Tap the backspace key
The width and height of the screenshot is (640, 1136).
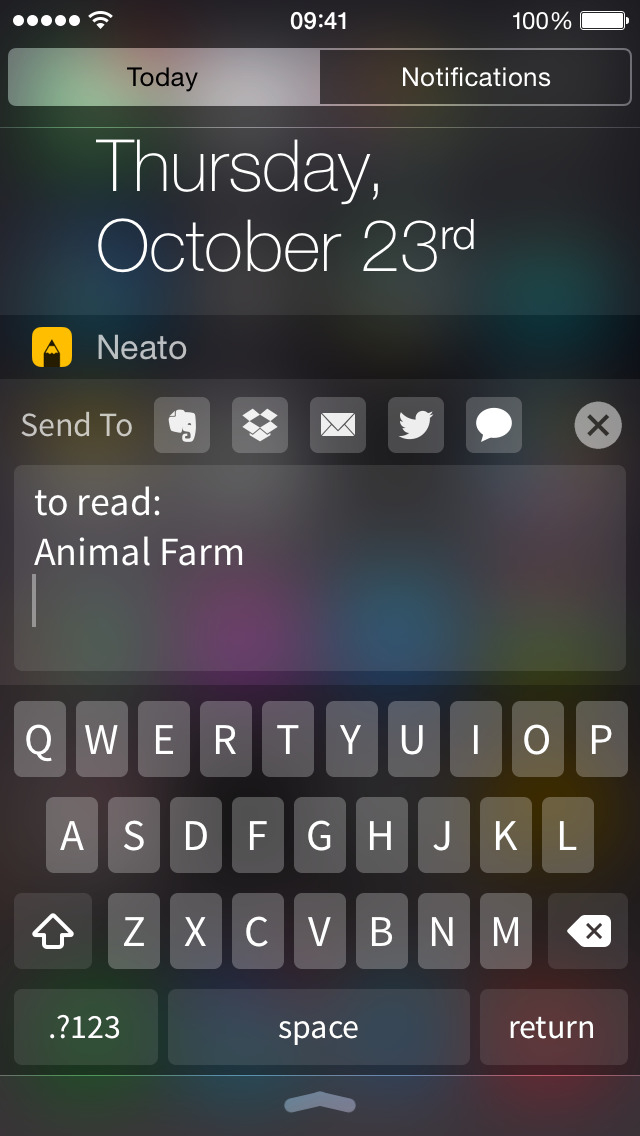(x=588, y=931)
